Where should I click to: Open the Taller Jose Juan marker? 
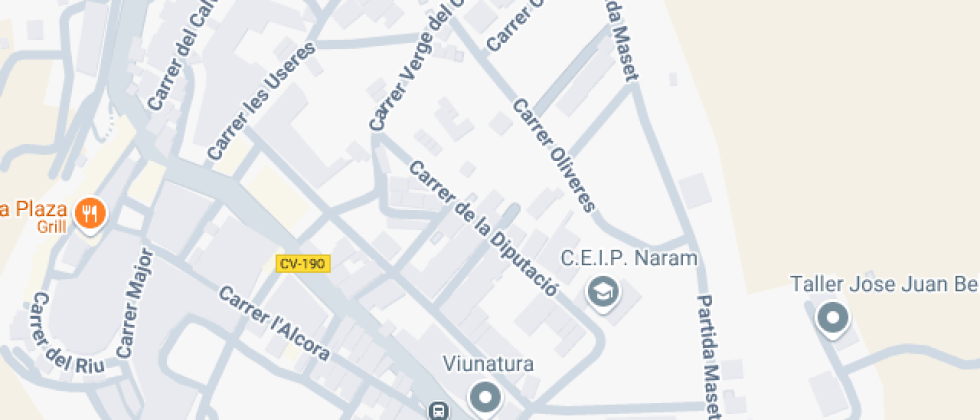tap(832, 319)
